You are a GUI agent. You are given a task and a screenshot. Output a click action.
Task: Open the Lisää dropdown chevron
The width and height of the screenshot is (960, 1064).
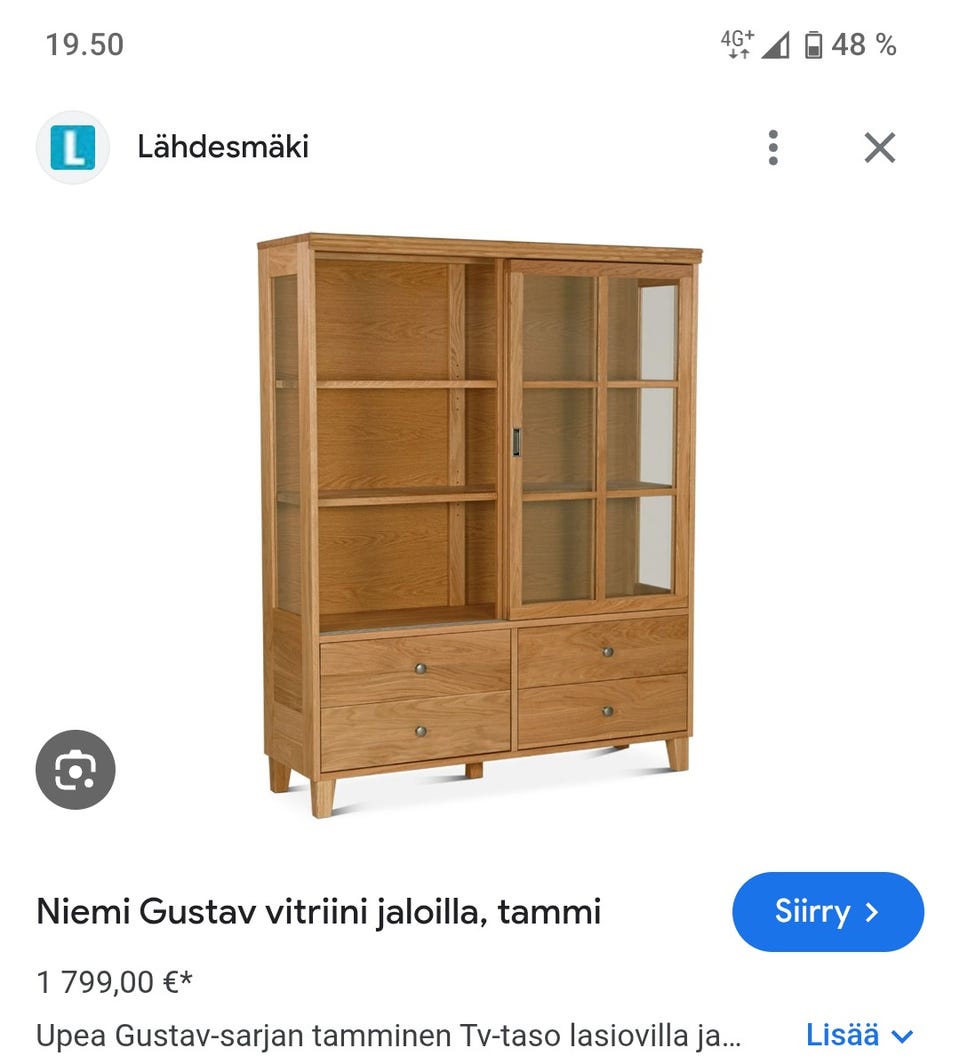pos(901,1037)
